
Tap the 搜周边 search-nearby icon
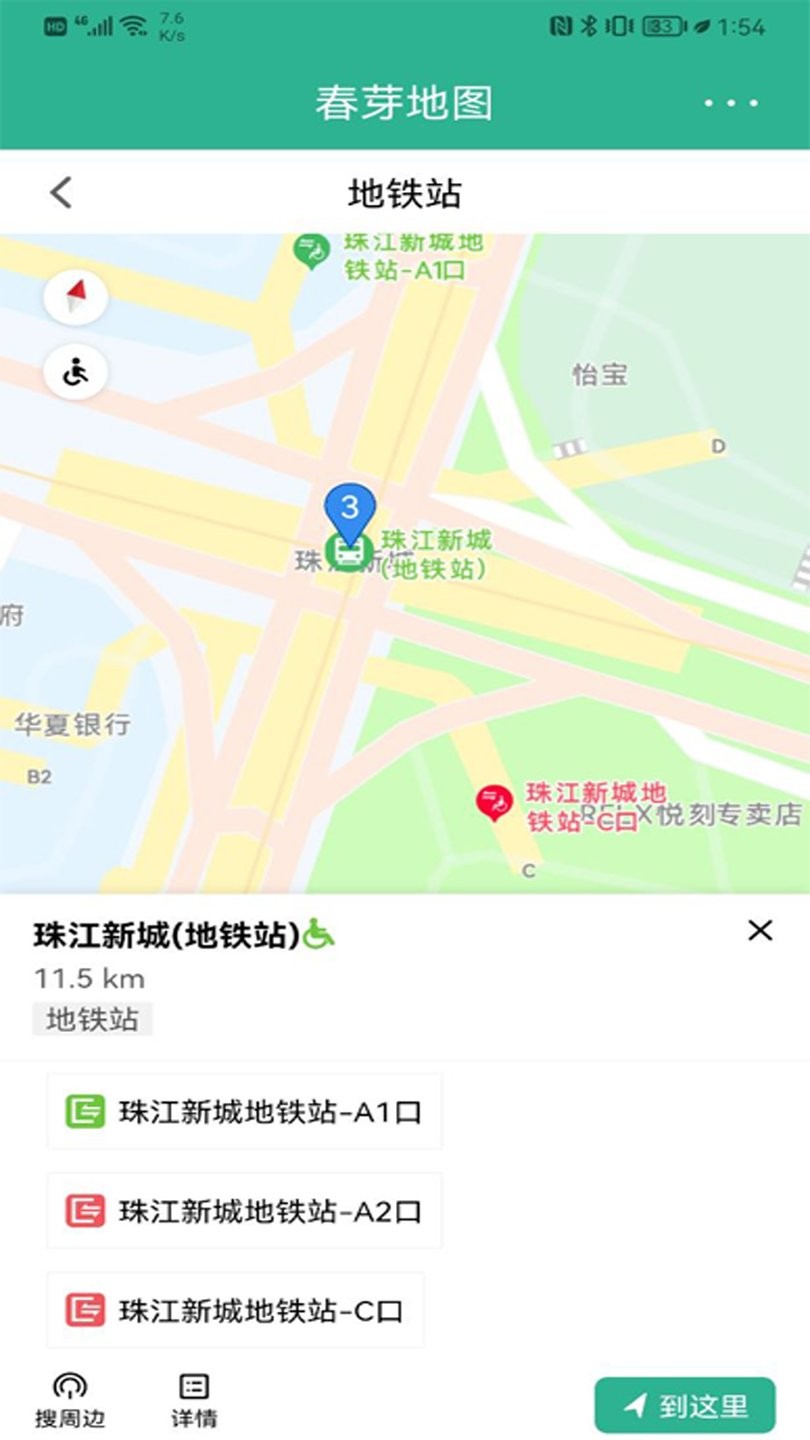point(68,1389)
